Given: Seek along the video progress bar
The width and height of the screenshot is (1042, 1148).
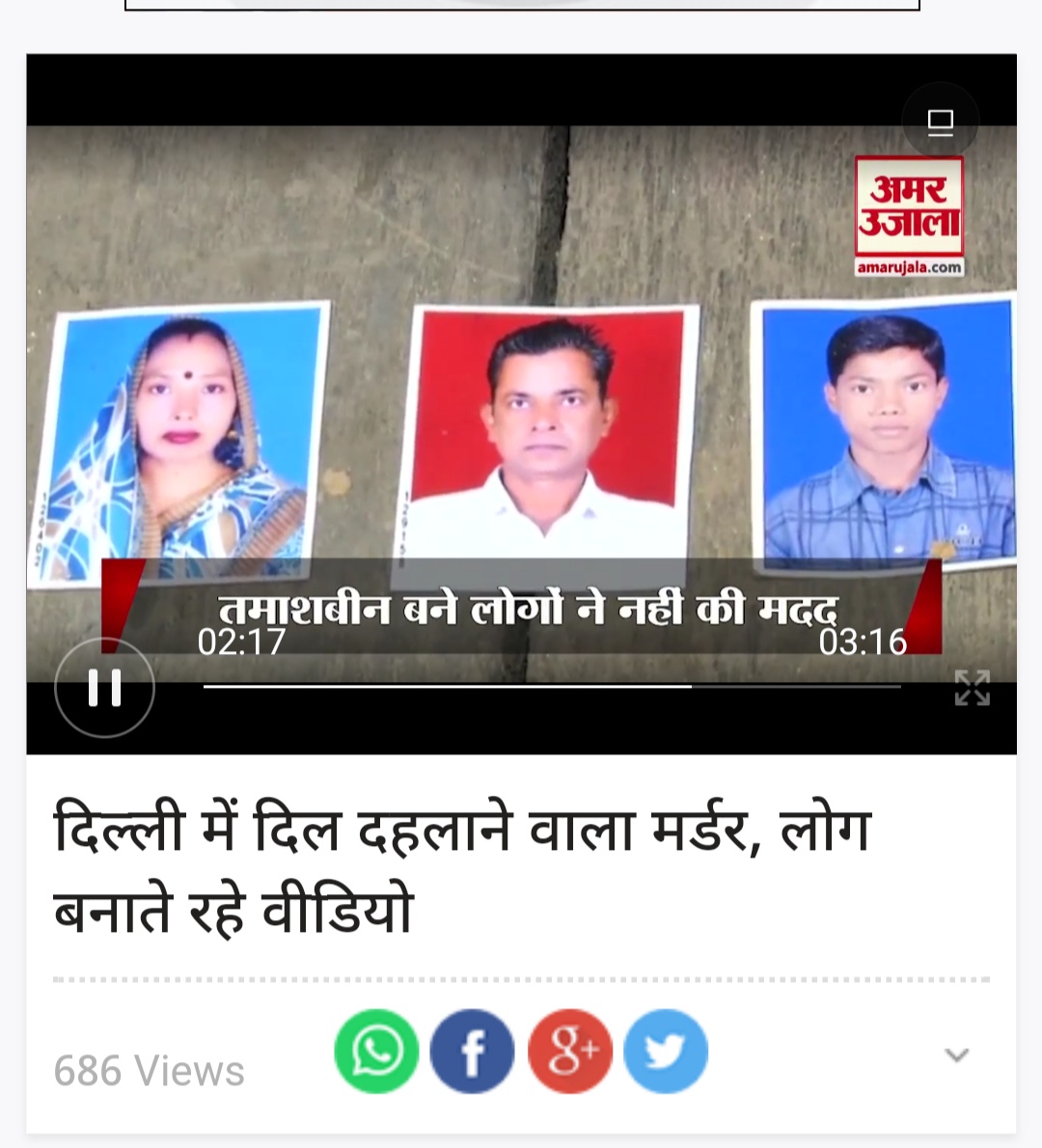Looking at the screenshot, I should (552, 686).
